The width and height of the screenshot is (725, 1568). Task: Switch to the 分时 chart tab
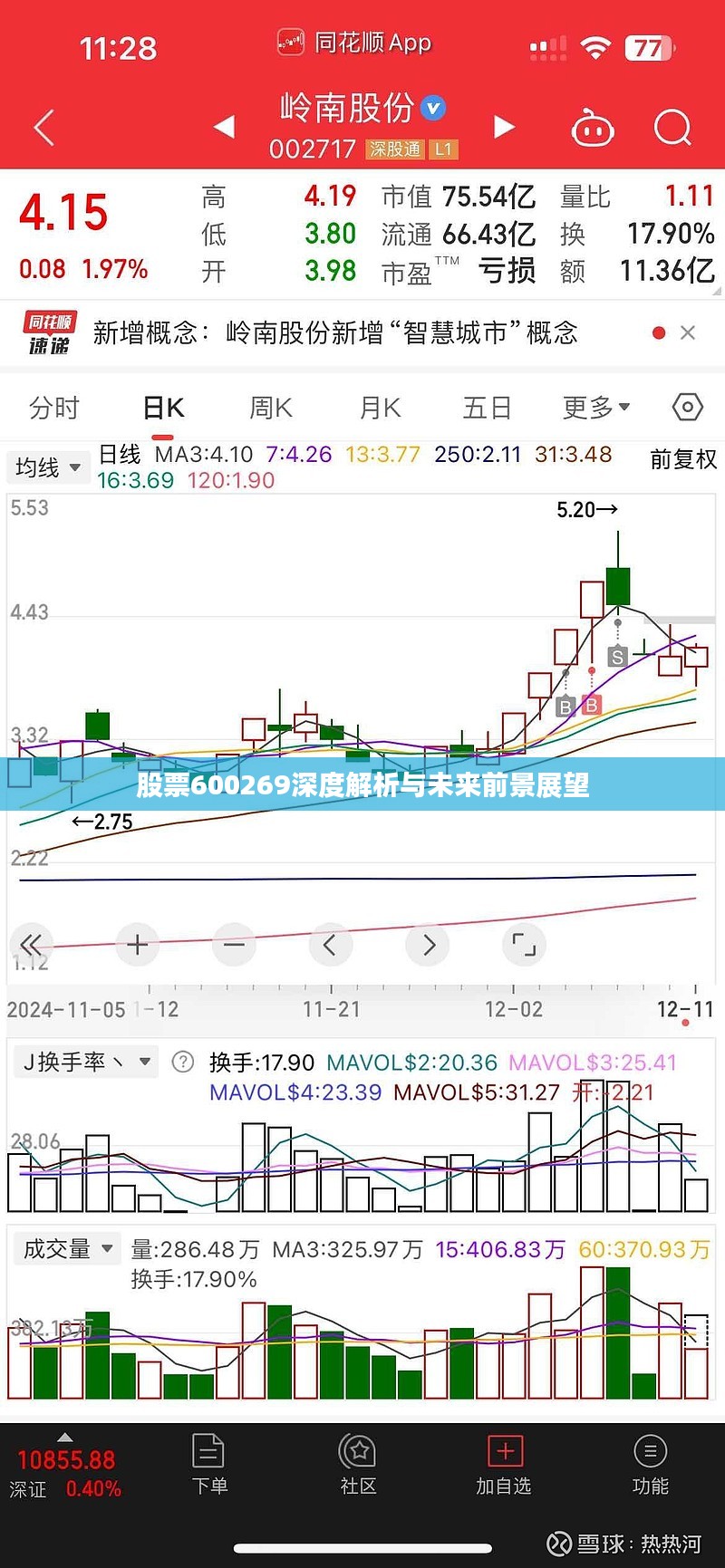(x=54, y=409)
